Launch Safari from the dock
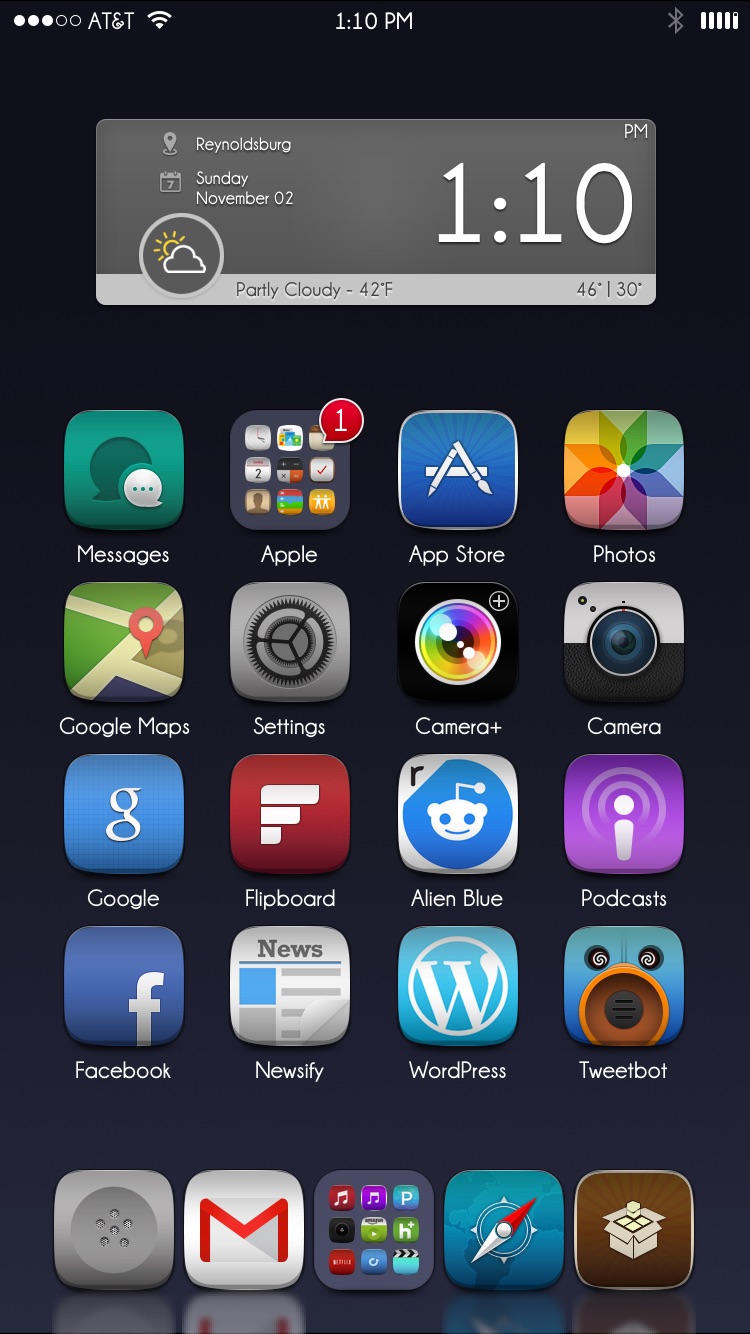Viewport: 750px width, 1334px height. [504, 1230]
